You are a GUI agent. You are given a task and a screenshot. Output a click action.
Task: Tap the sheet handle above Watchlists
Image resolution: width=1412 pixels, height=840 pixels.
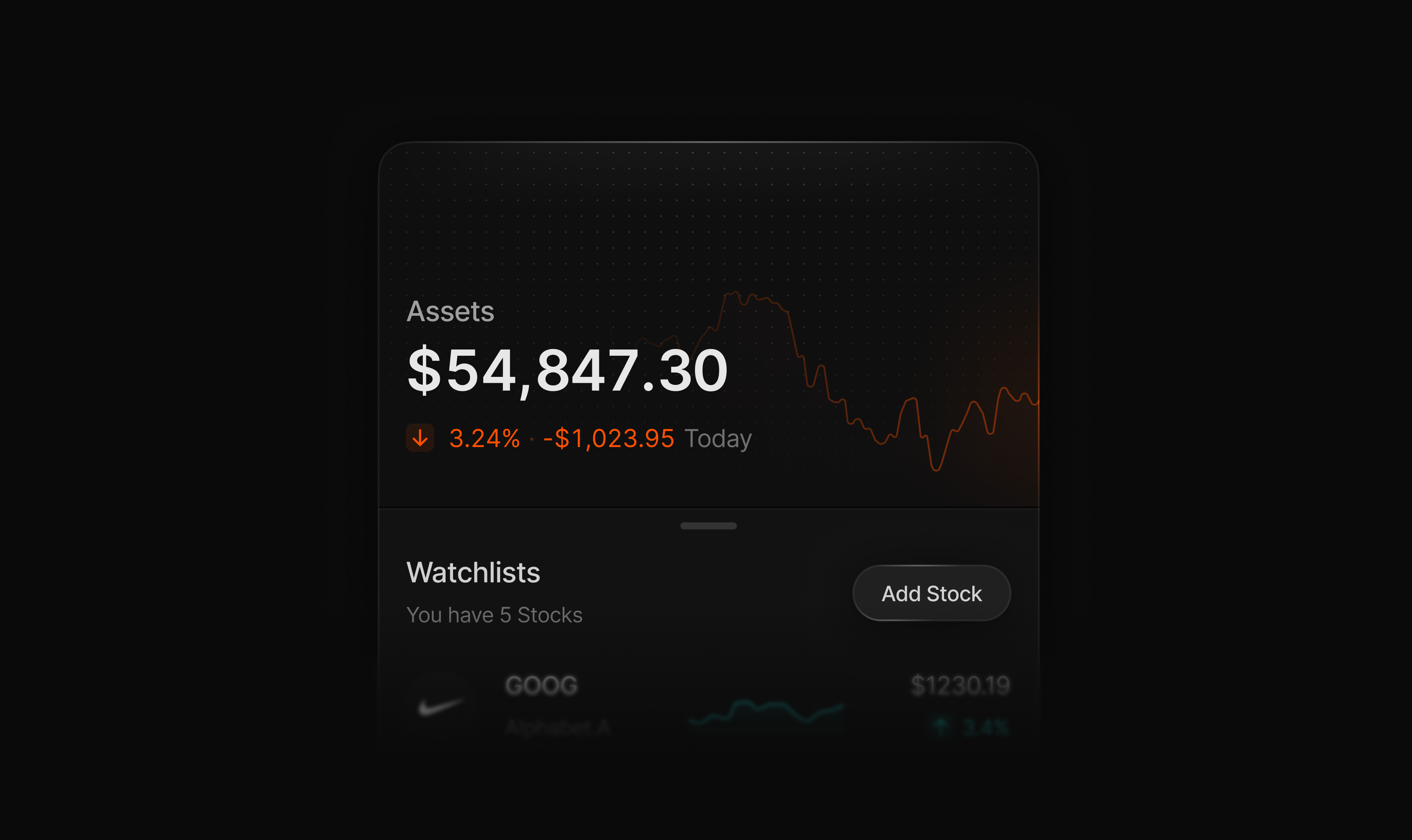[x=708, y=526]
